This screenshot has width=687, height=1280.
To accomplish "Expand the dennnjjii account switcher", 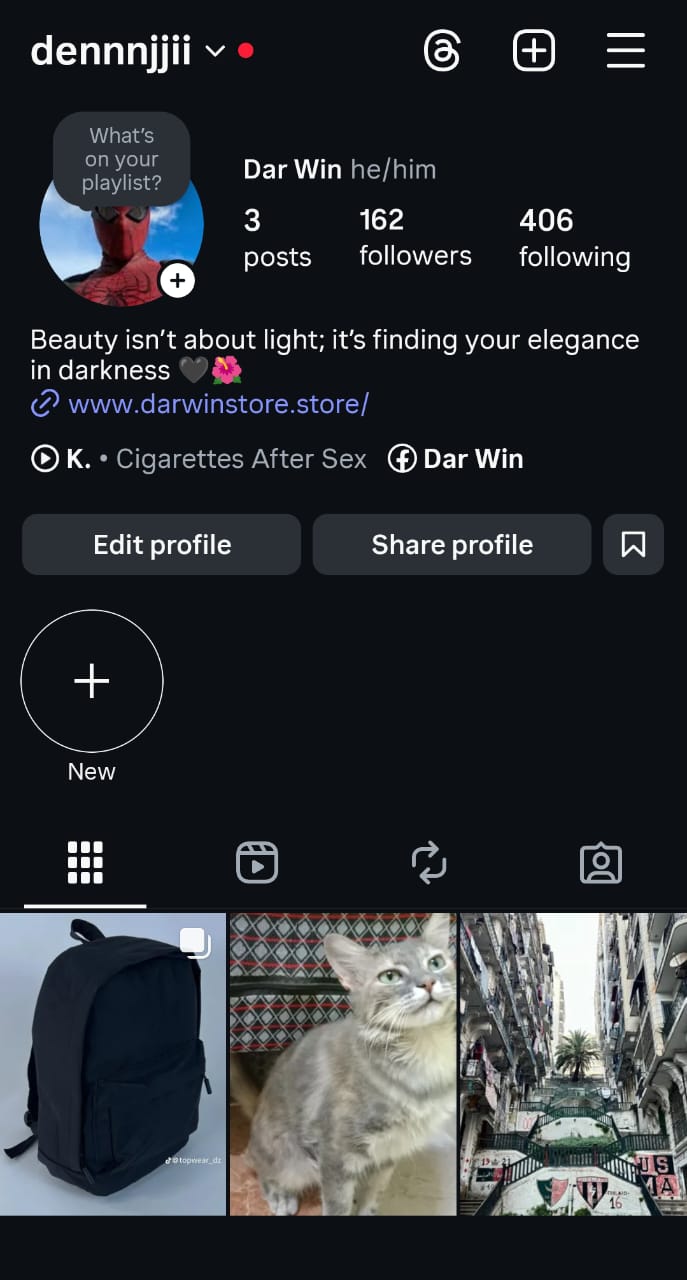I will (214, 51).
